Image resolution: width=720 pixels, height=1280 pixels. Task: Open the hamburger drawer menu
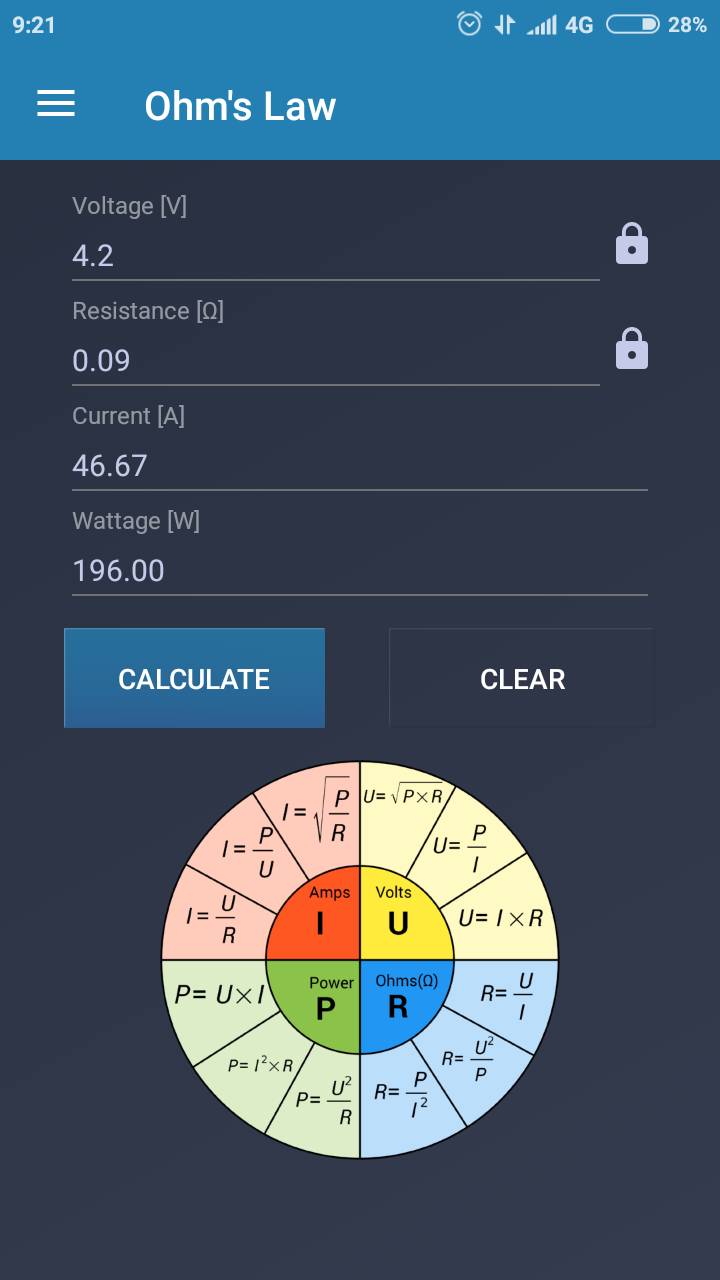coord(56,104)
